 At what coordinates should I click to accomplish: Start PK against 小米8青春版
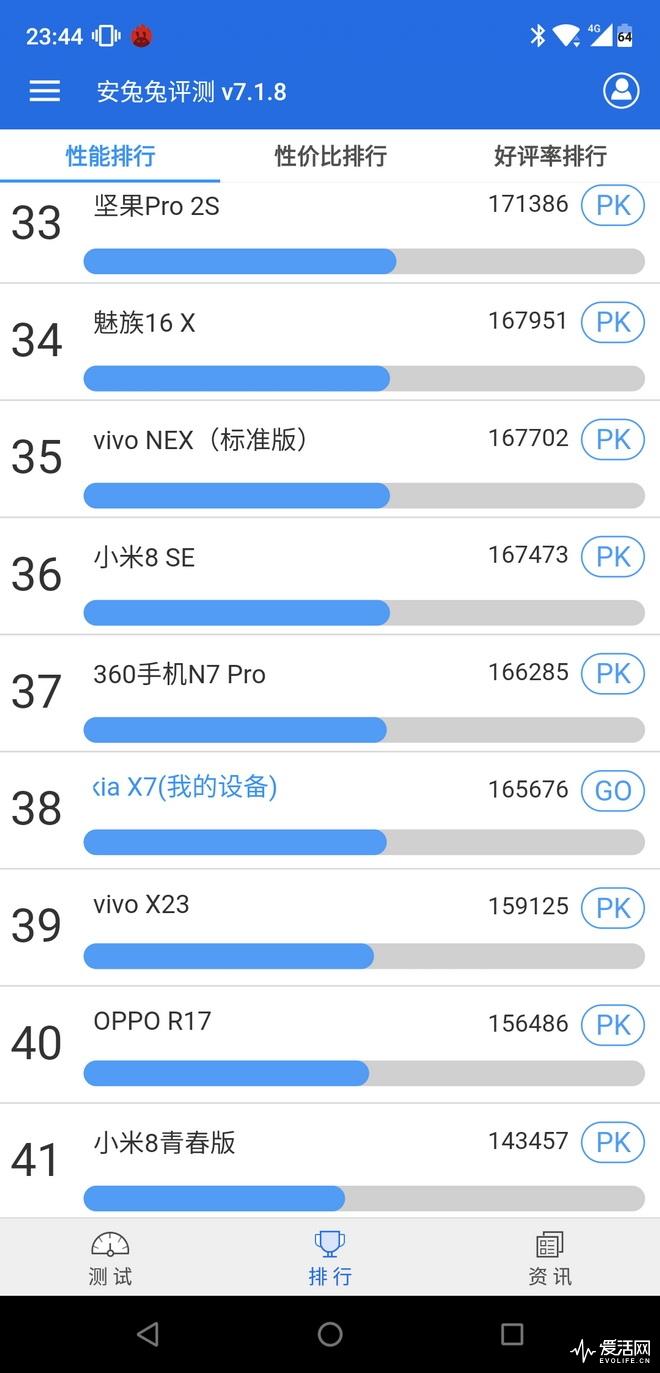pos(613,1141)
